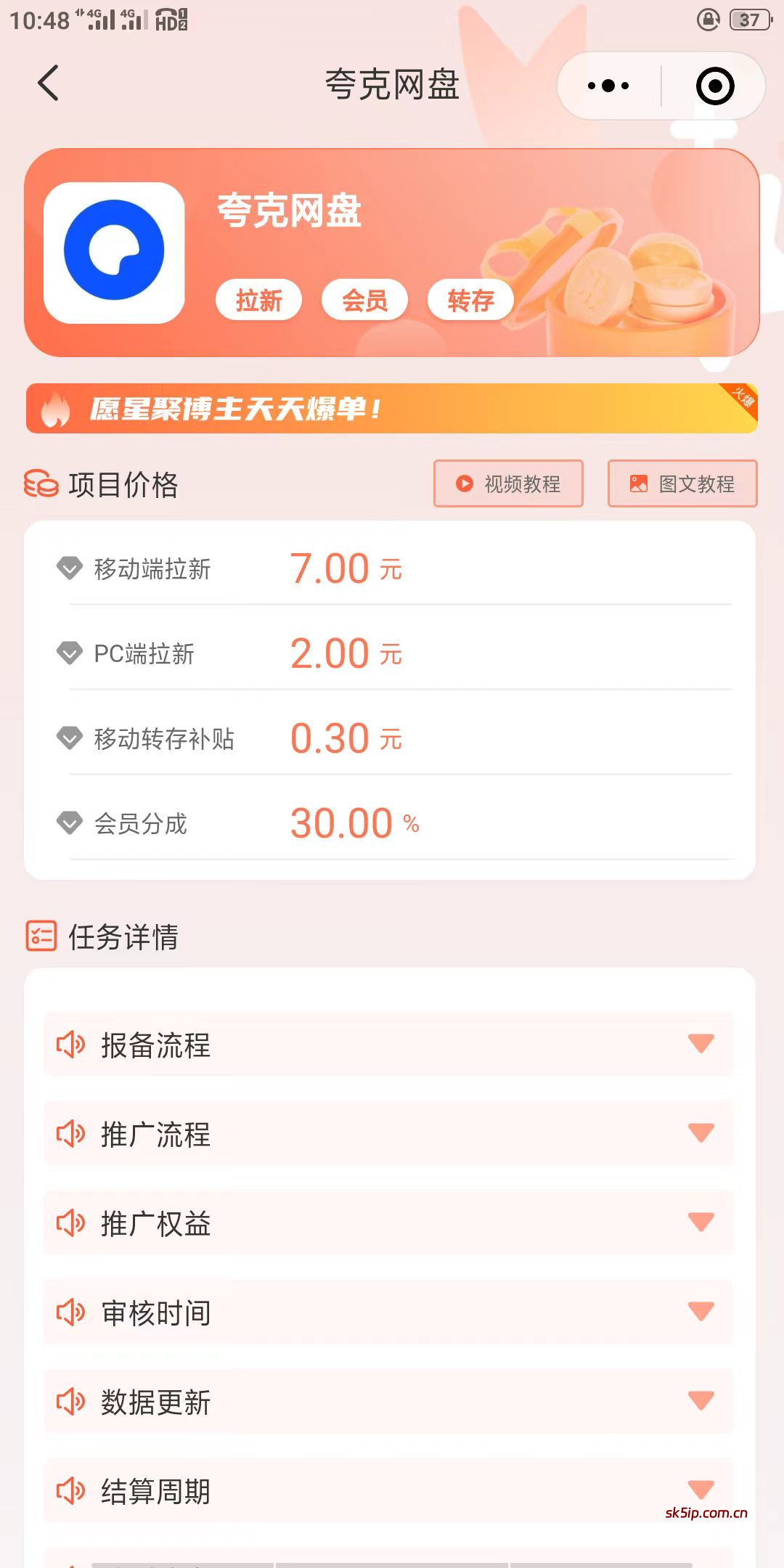Open the 图文教程 tutorial

click(x=682, y=483)
